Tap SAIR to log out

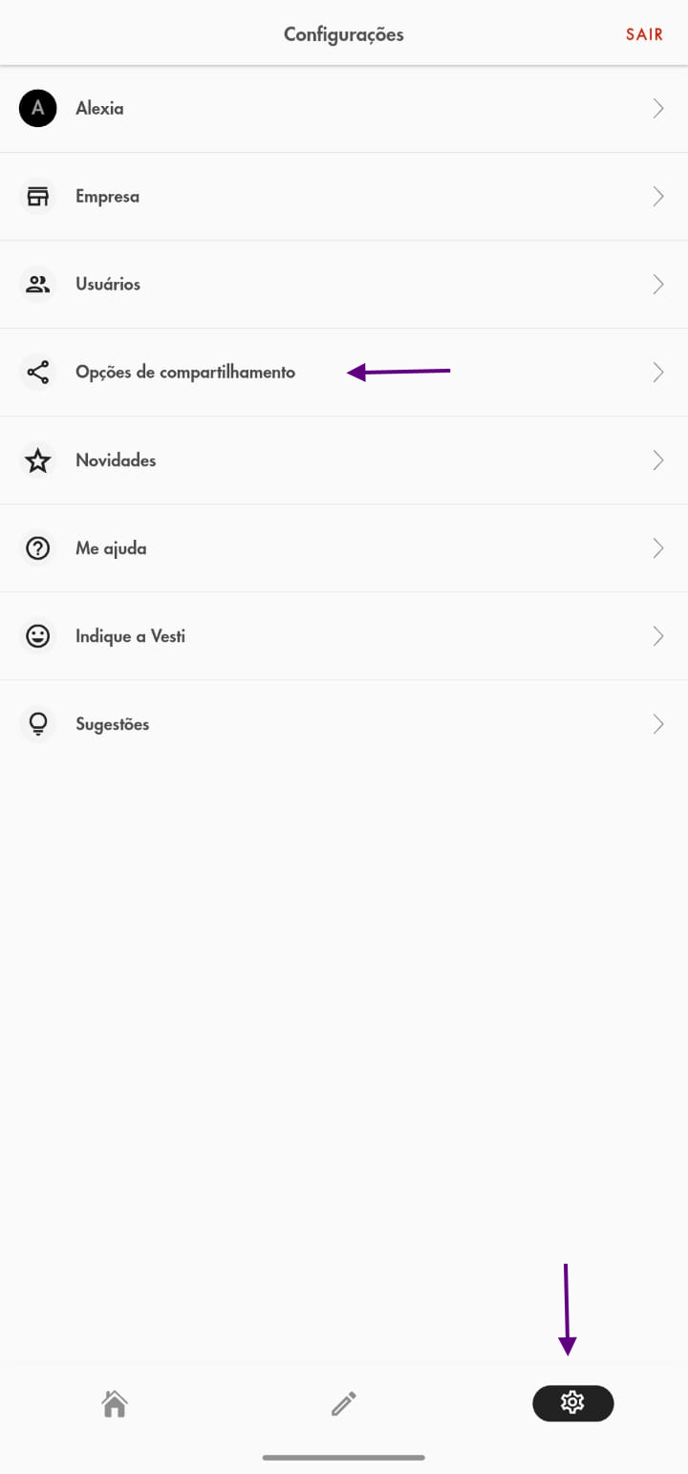click(x=644, y=34)
